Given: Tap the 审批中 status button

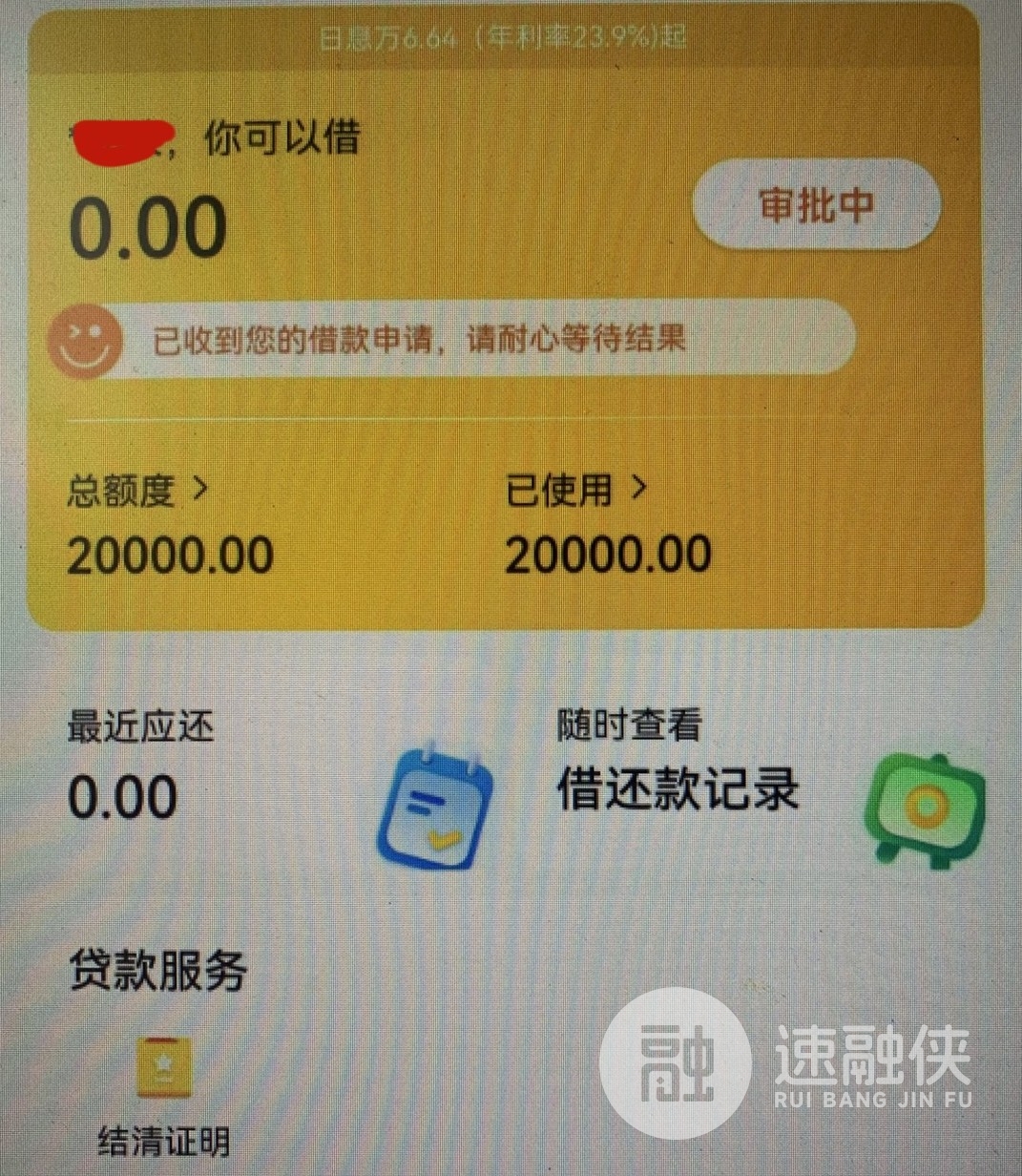Looking at the screenshot, I should pyautogui.click(x=816, y=205).
